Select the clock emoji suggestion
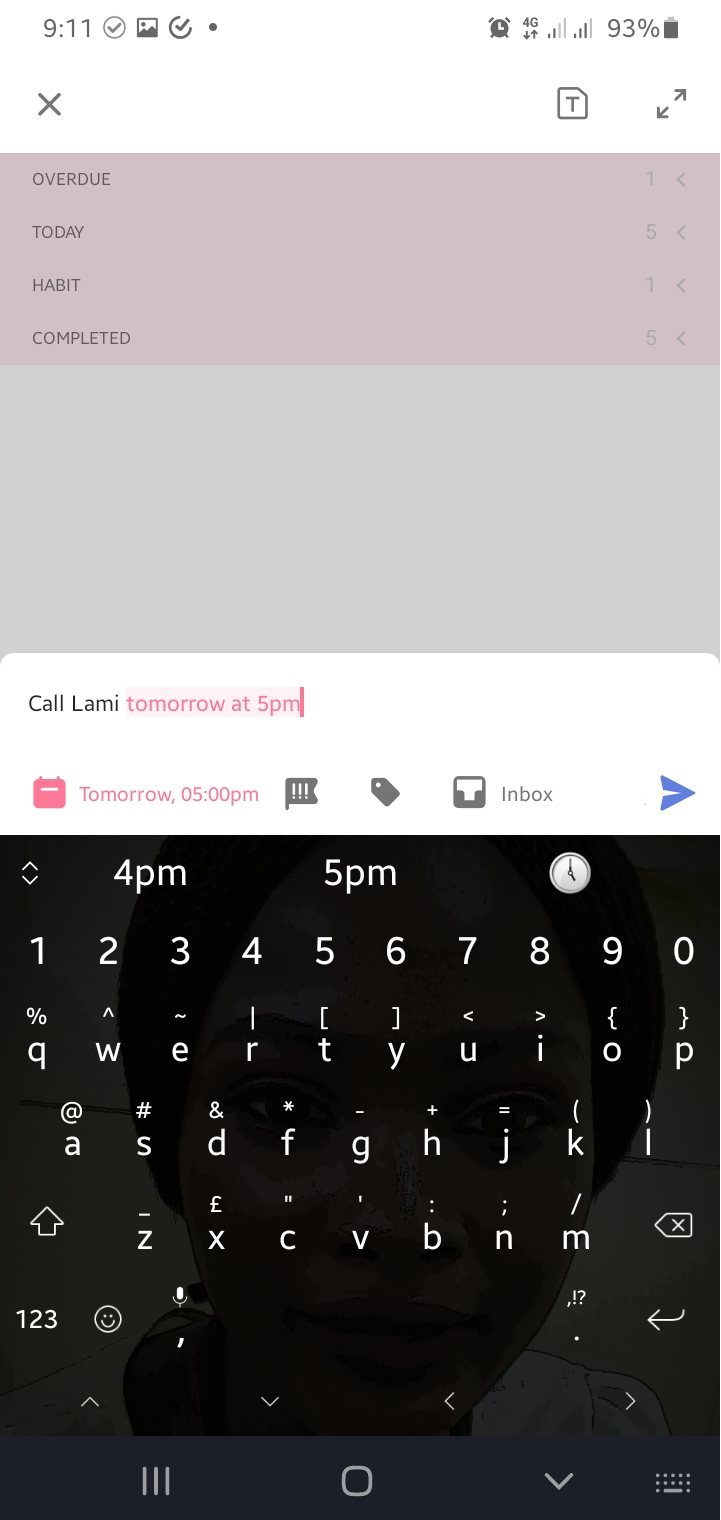Viewport: 721px width, 1520px height. pos(570,873)
